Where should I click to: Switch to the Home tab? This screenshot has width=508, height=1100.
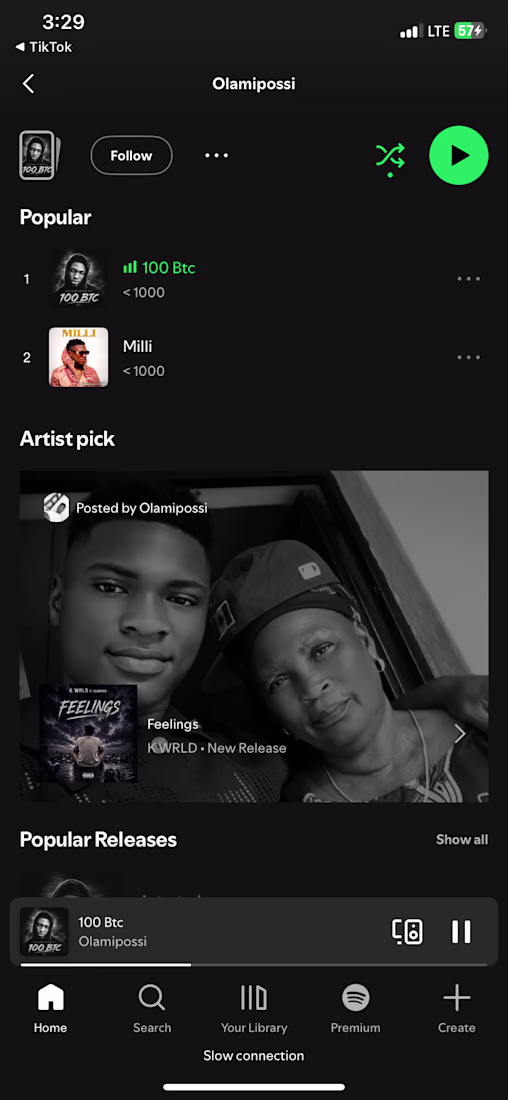coord(51,1008)
